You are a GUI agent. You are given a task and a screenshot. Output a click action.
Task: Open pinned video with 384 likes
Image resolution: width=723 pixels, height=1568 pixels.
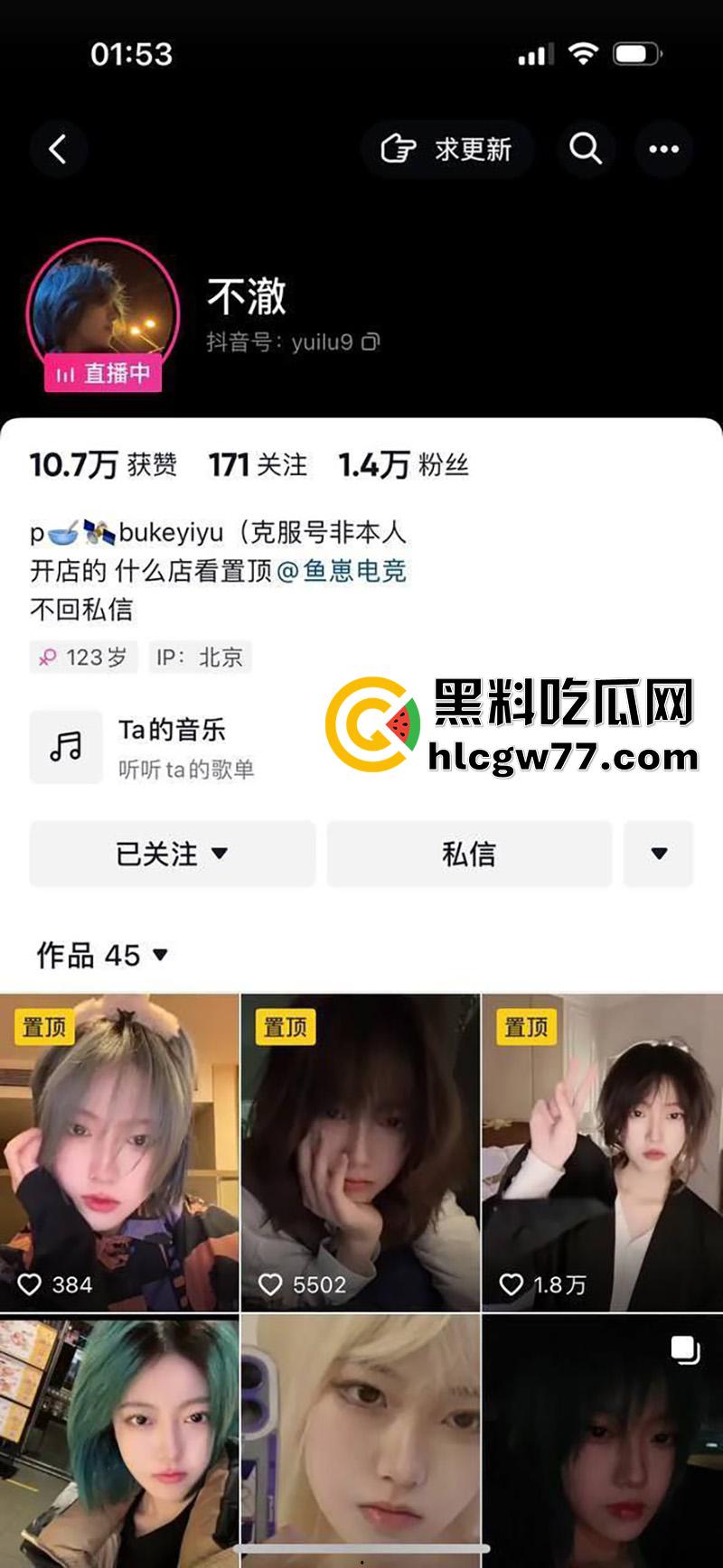(x=119, y=1152)
